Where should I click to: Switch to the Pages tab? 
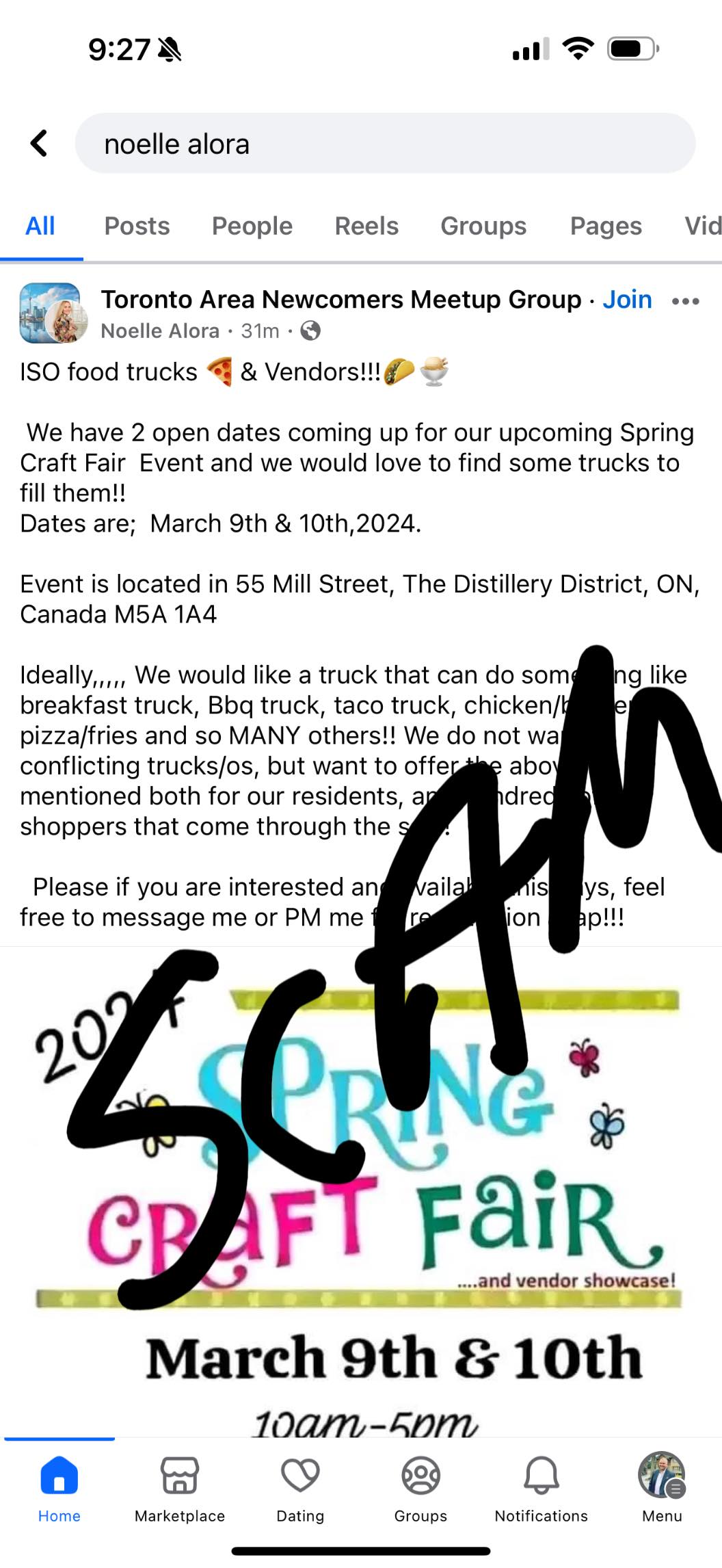606,226
